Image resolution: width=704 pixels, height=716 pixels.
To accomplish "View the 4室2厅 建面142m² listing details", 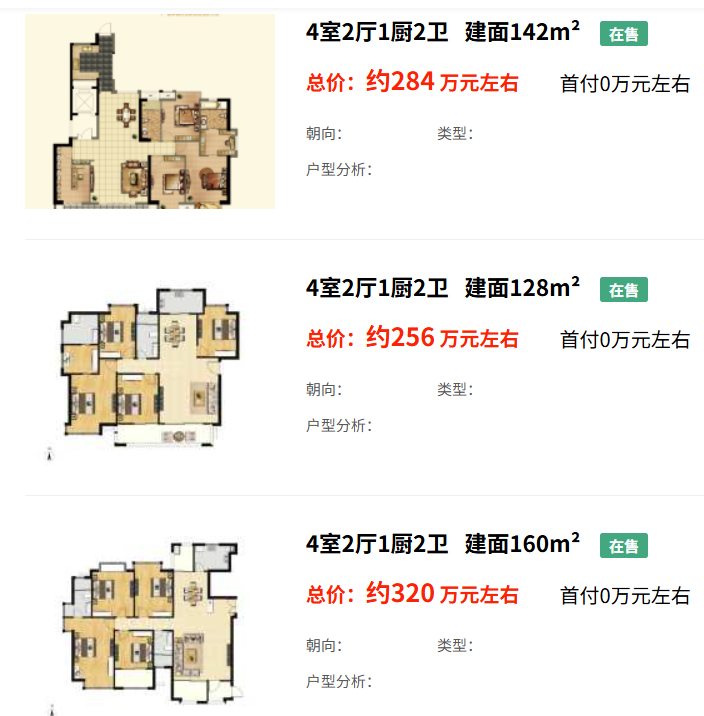I will [x=442, y=32].
